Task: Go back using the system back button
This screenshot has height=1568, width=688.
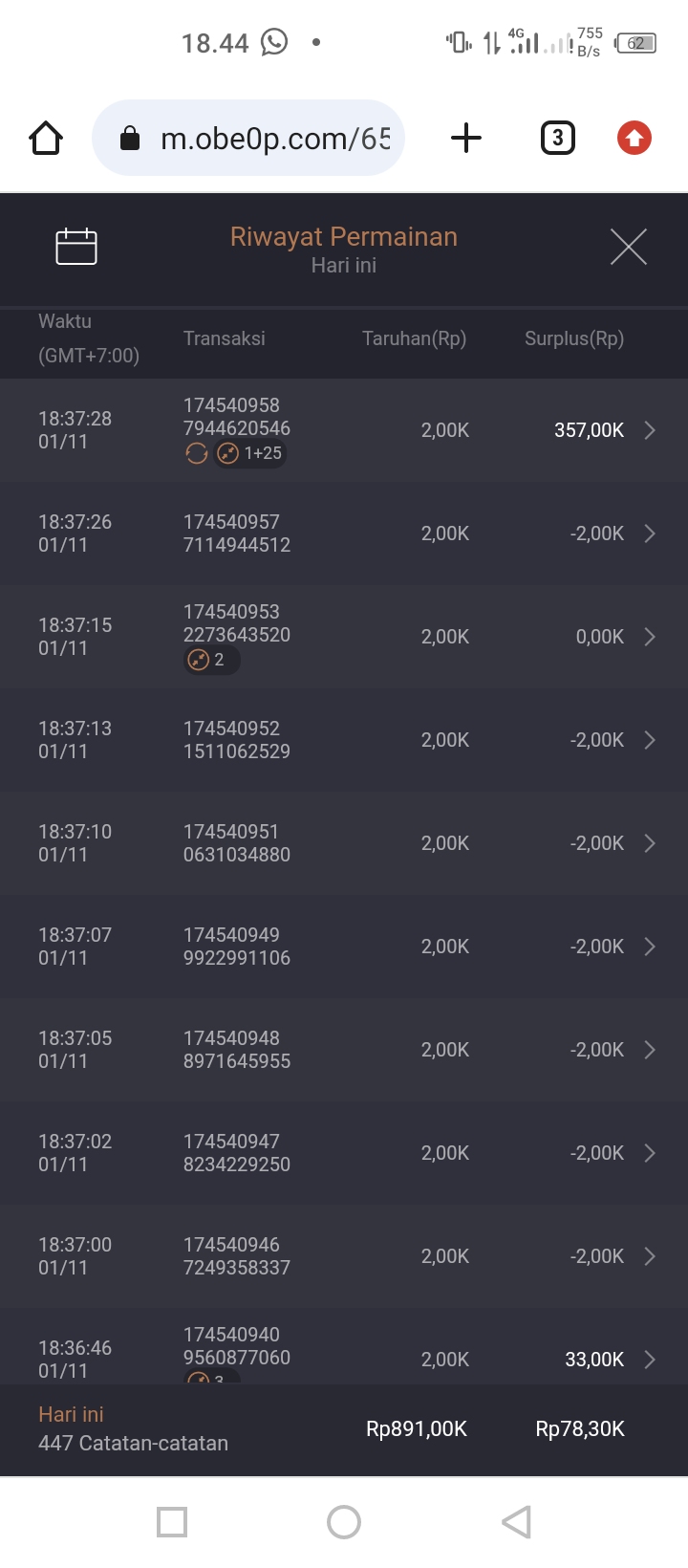Action: 516,1521
